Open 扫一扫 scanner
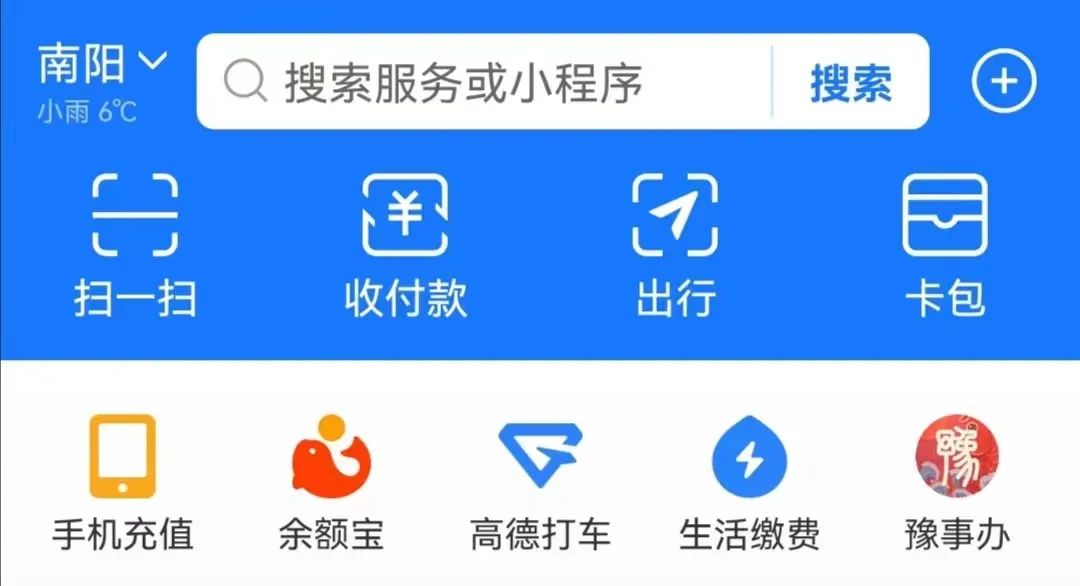This screenshot has height=586, width=1080. pos(135,243)
